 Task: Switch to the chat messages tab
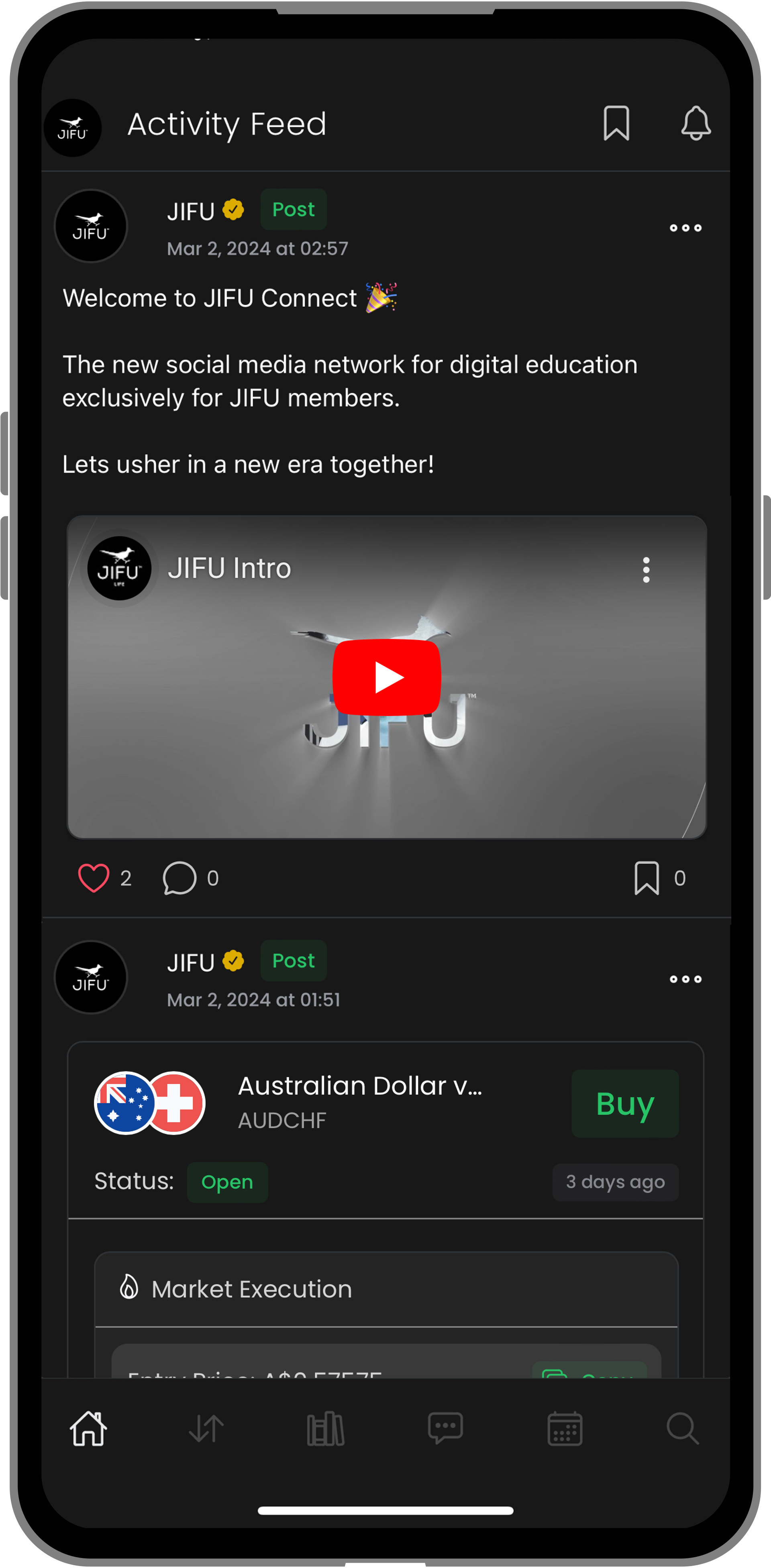pyautogui.click(x=445, y=1428)
